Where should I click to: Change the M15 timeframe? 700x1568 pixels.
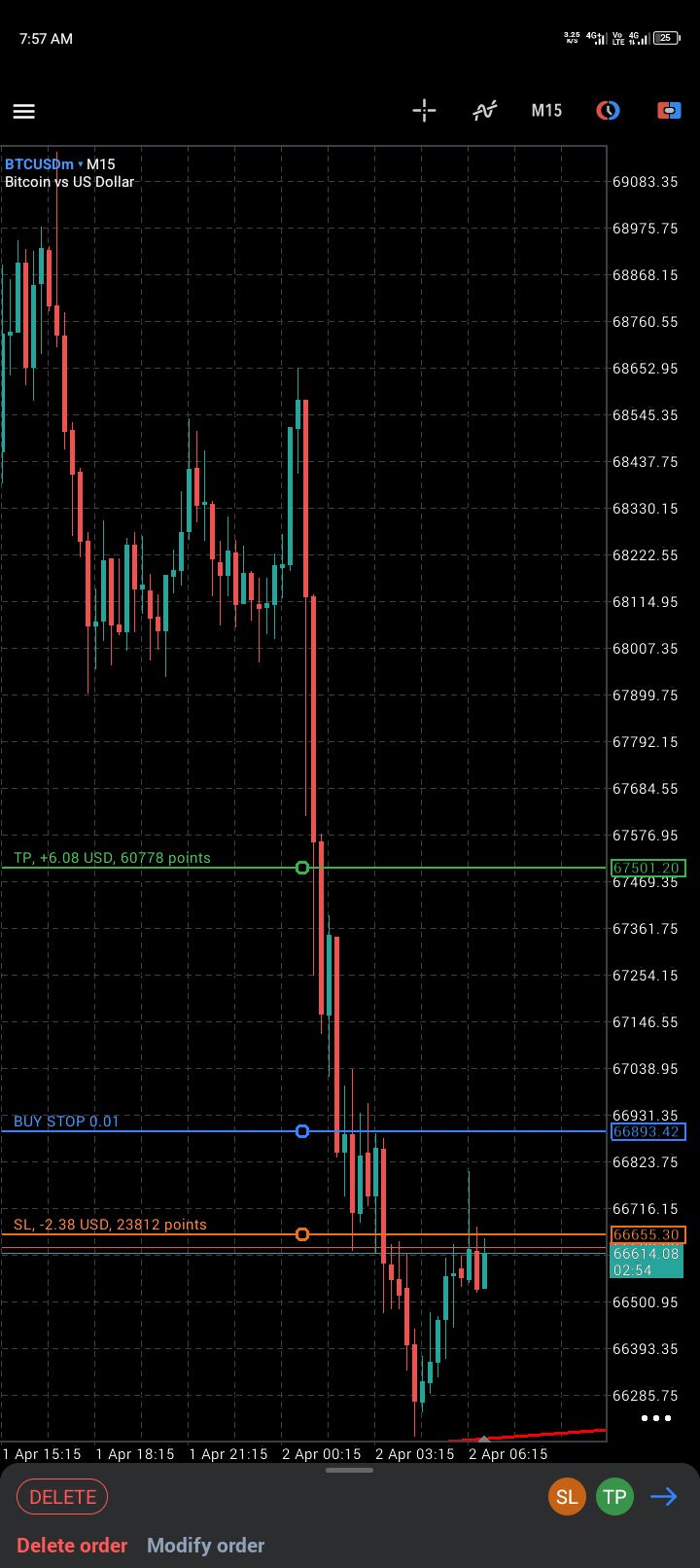click(546, 110)
